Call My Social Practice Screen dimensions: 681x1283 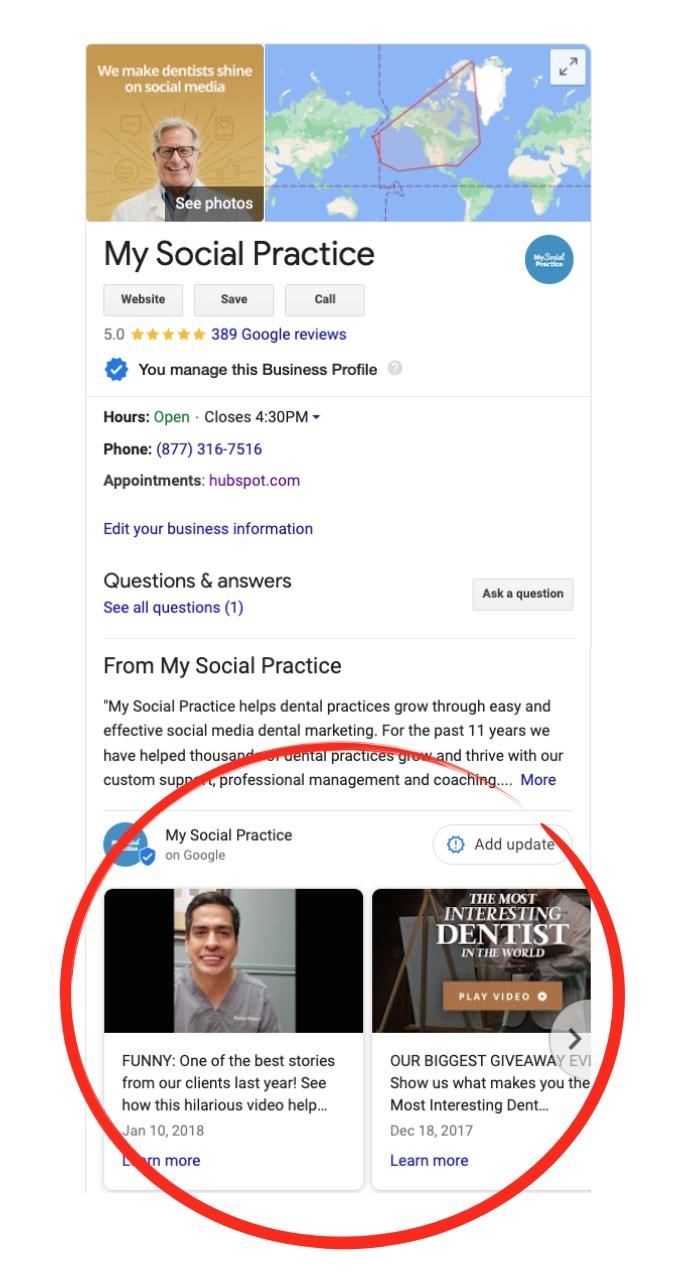[x=324, y=299]
